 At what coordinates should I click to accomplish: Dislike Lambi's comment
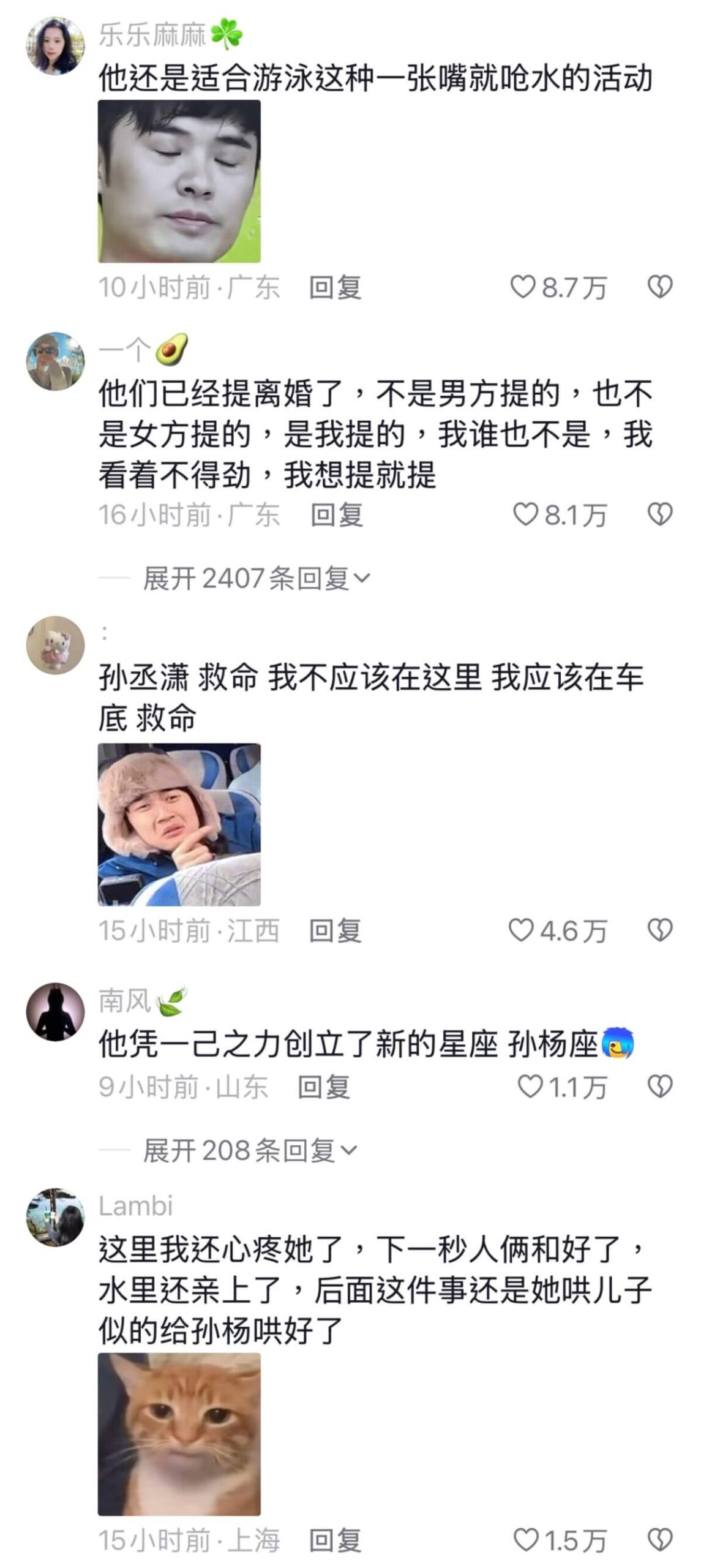pyautogui.click(x=660, y=1539)
